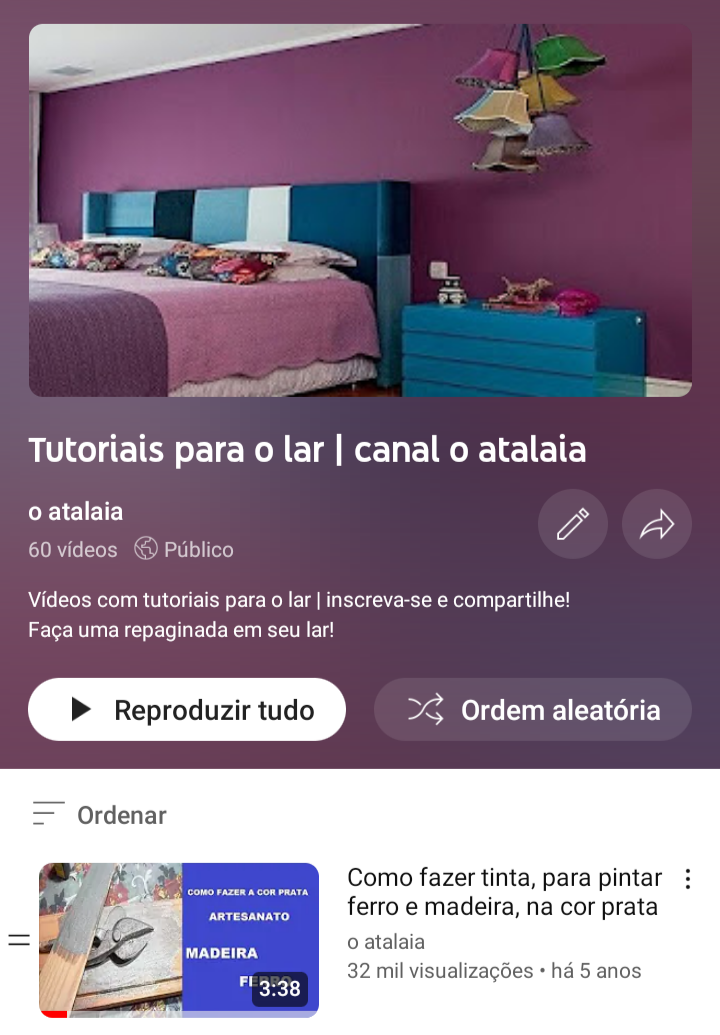Share this playlist
Screen dimensions: 720x1035
657,524
